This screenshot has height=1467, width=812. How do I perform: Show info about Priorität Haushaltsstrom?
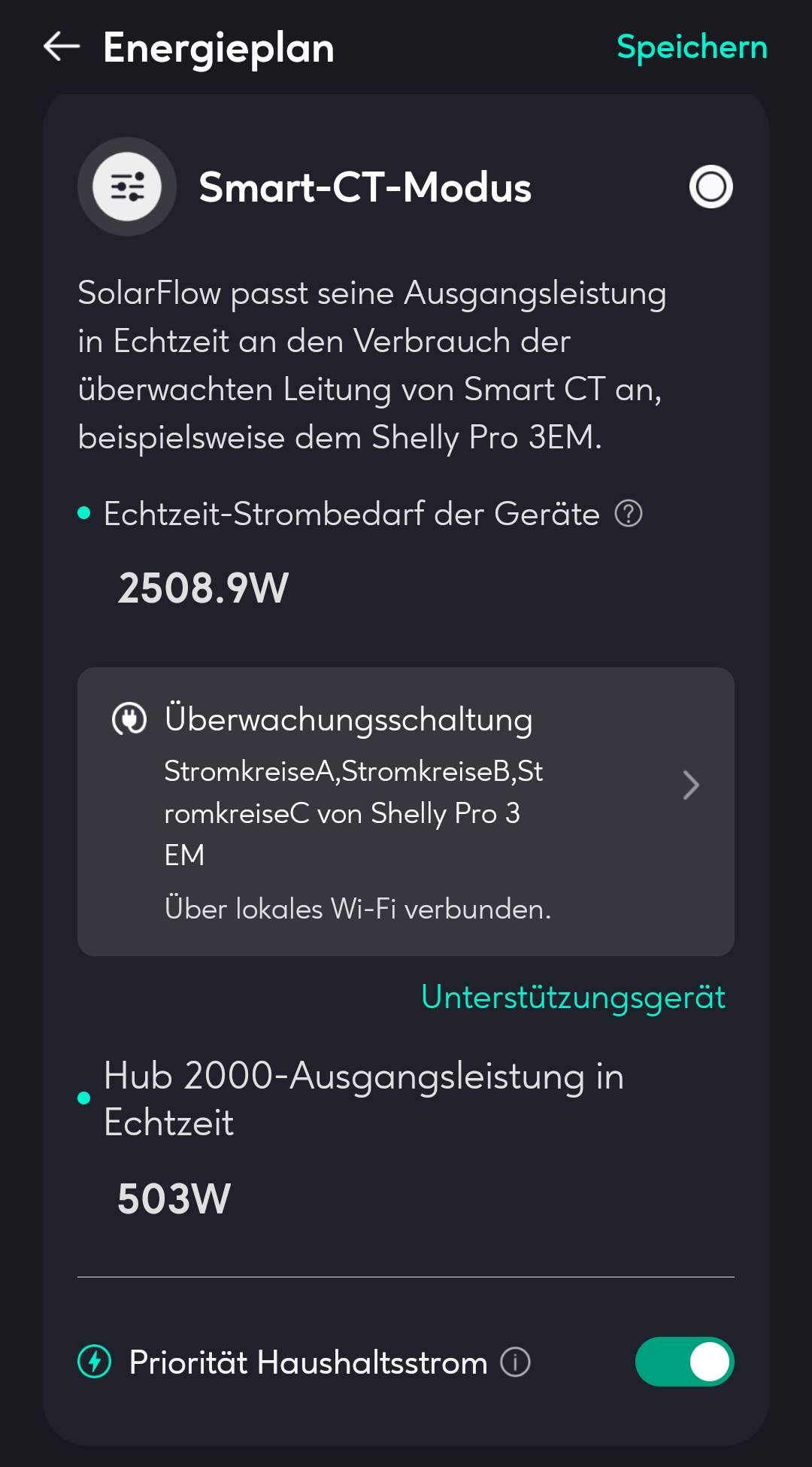tap(516, 1362)
